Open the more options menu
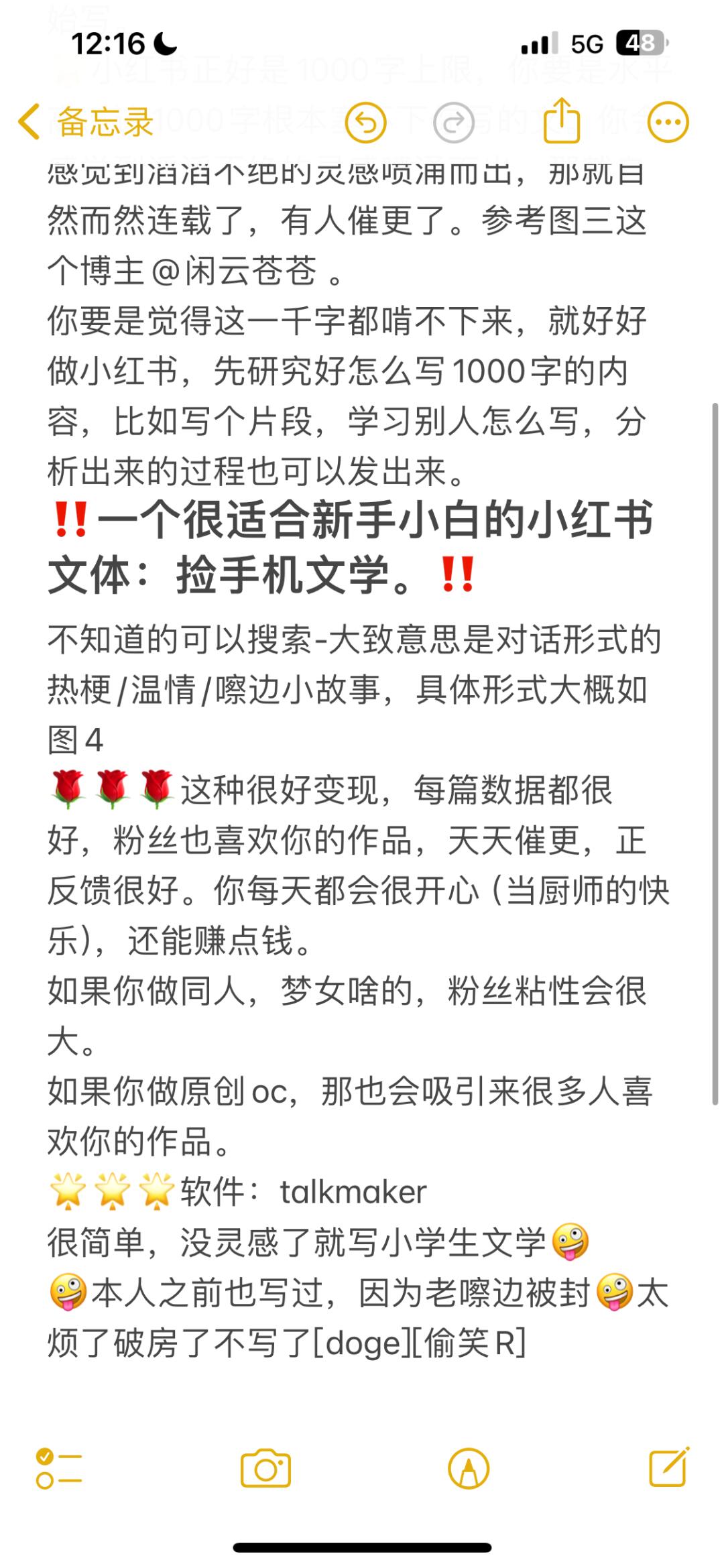 click(668, 123)
